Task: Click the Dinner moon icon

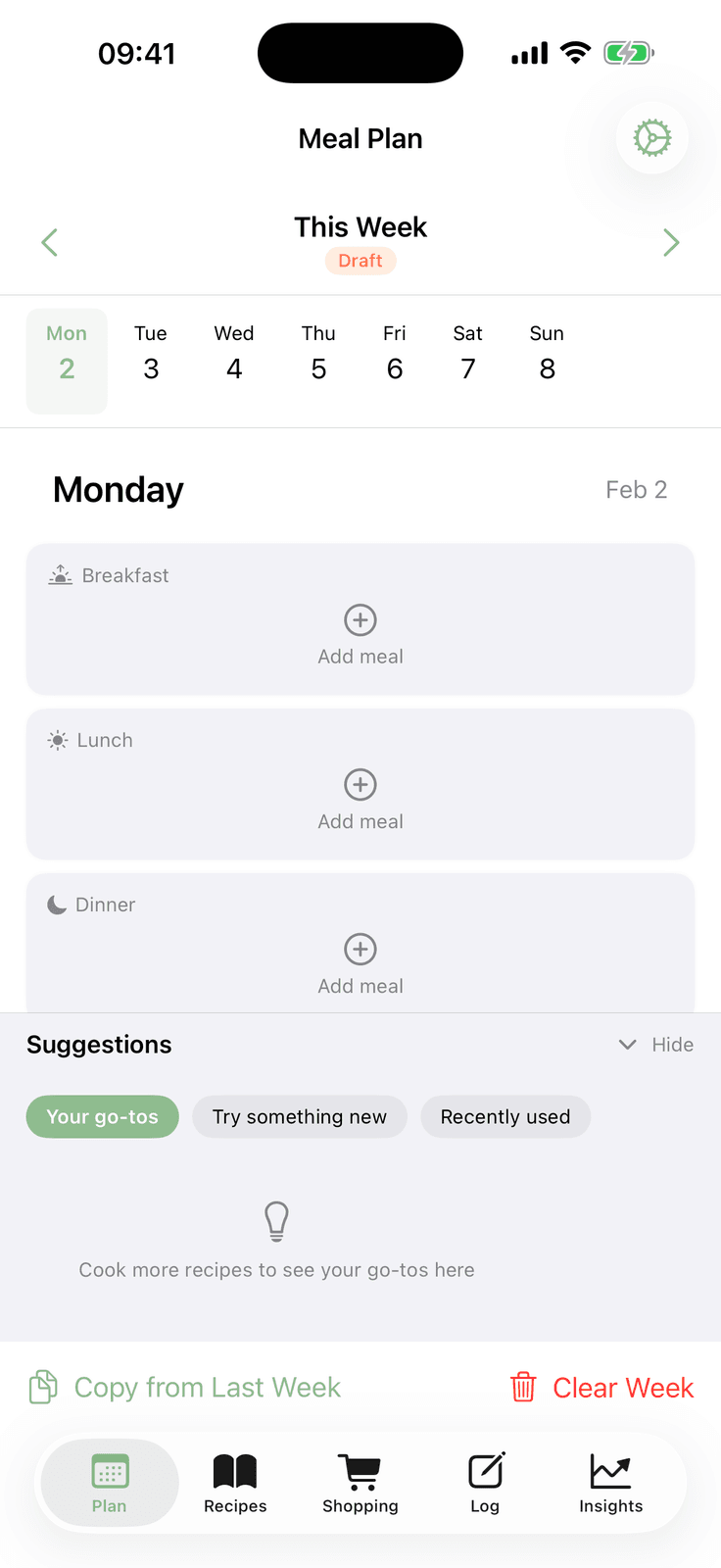Action: click(57, 904)
